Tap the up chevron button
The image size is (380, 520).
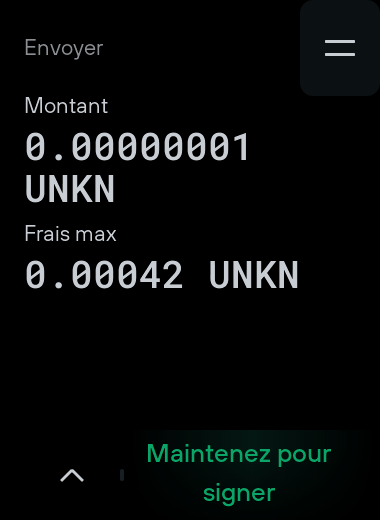click(72, 475)
